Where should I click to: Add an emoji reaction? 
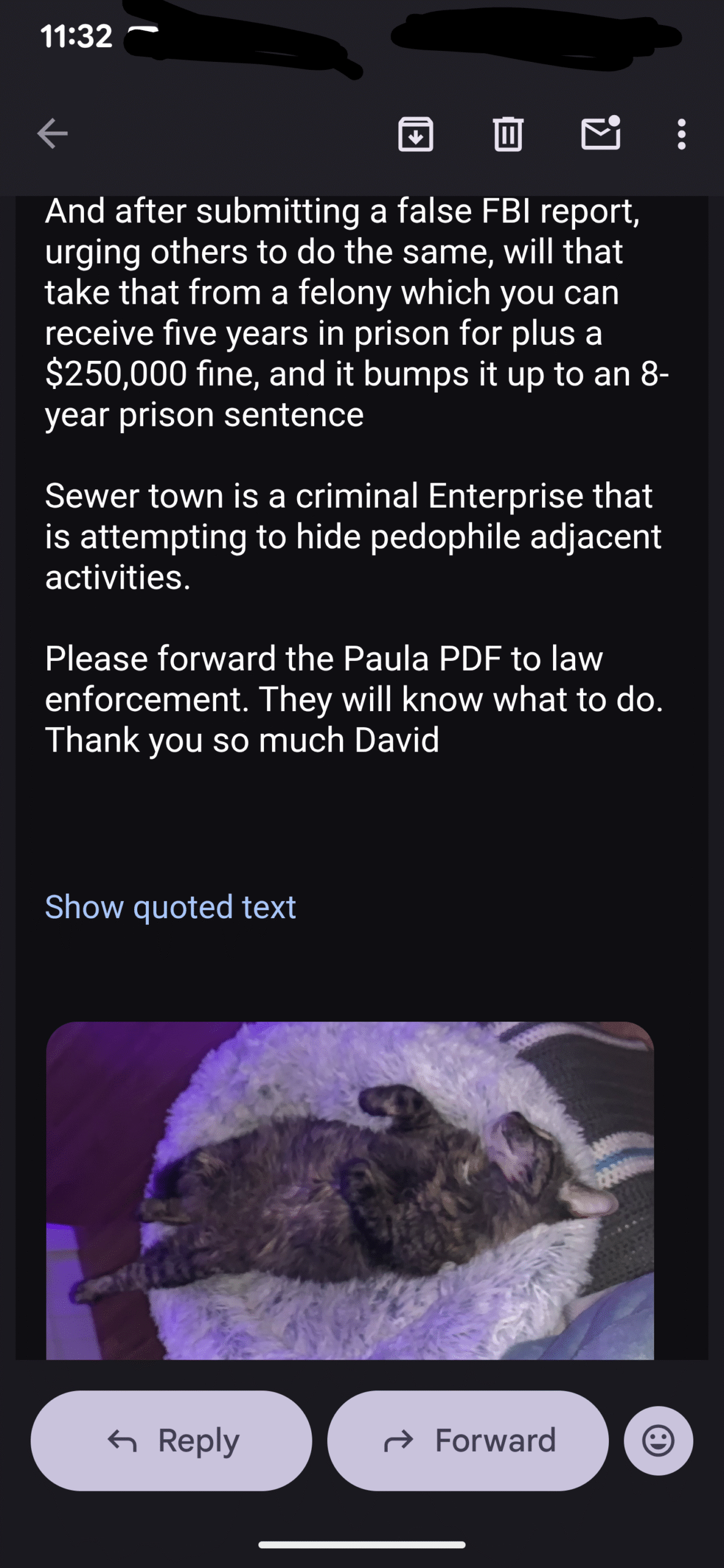pos(658,1441)
